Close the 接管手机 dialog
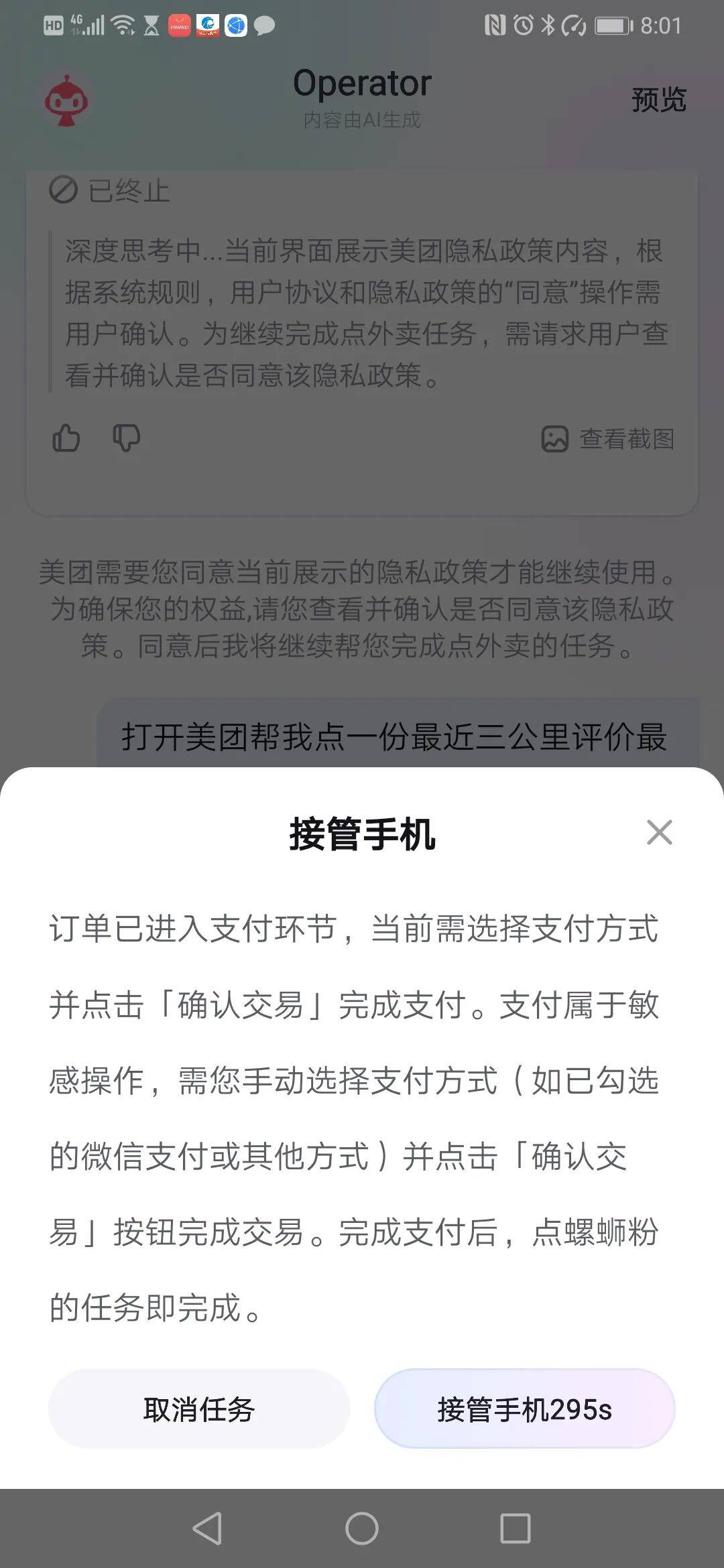The image size is (724, 1568). [x=661, y=832]
